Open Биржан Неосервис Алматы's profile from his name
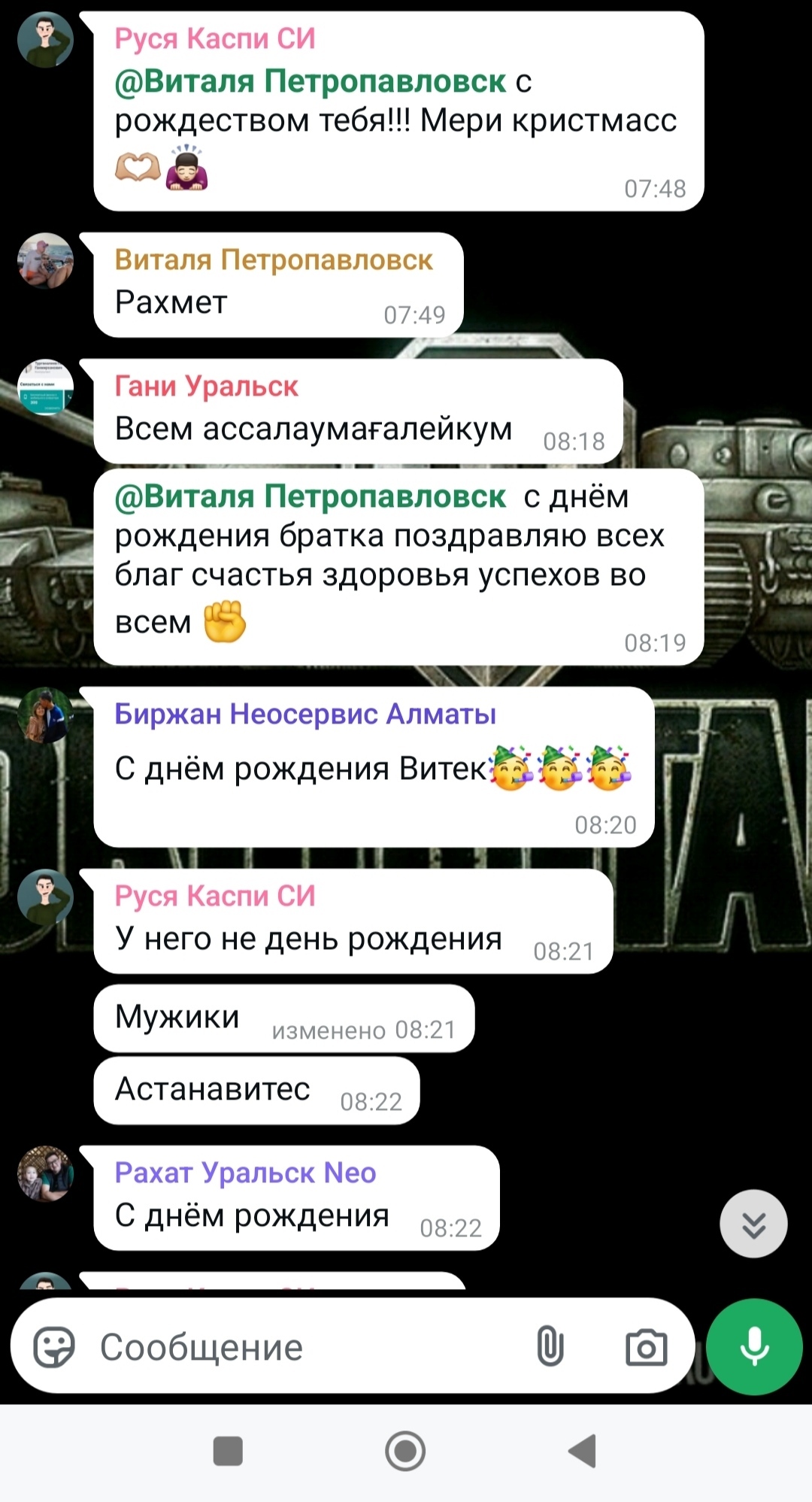 click(x=304, y=714)
